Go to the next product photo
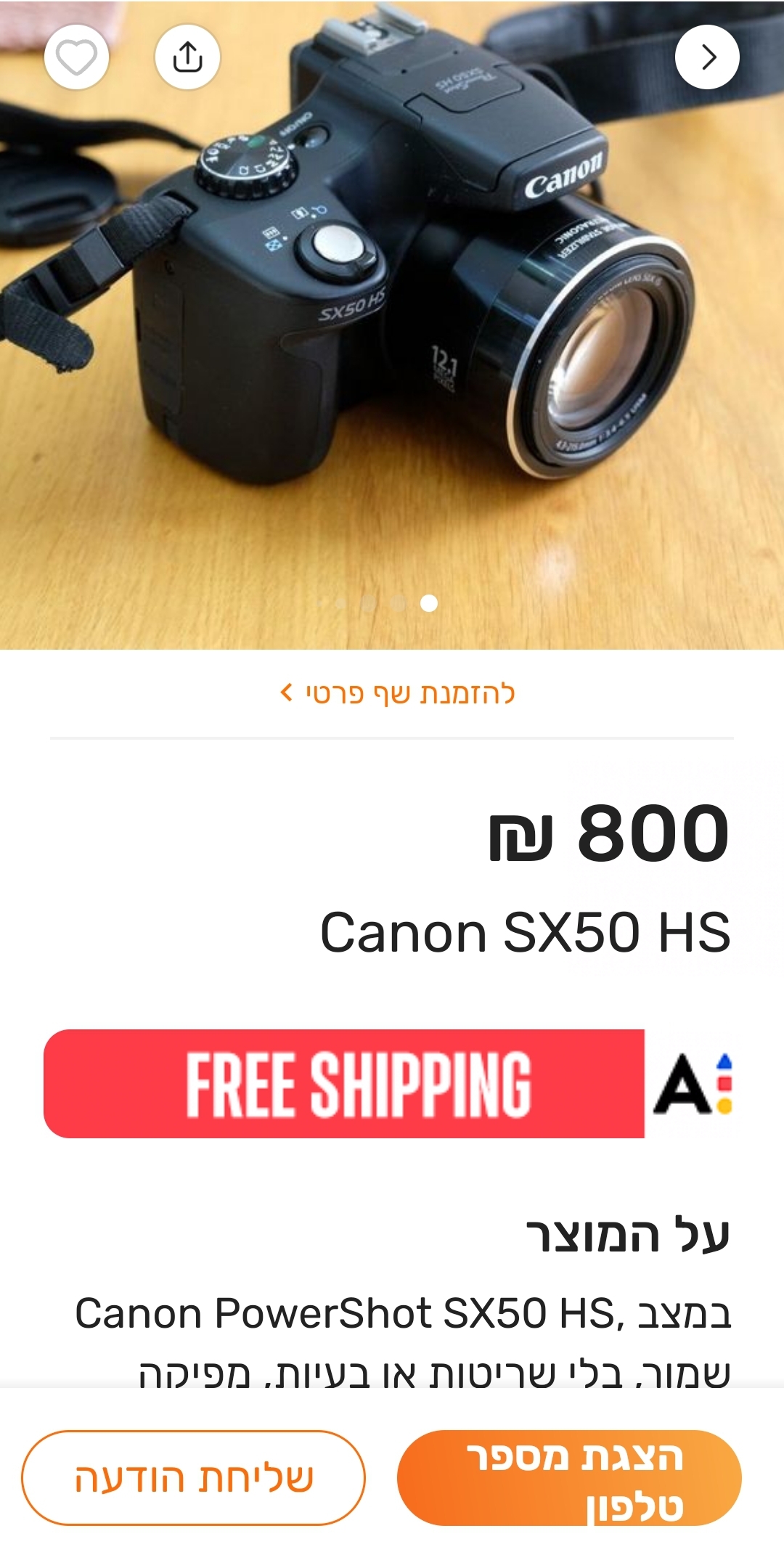The width and height of the screenshot is (784, 1568). tap(707, 57)
